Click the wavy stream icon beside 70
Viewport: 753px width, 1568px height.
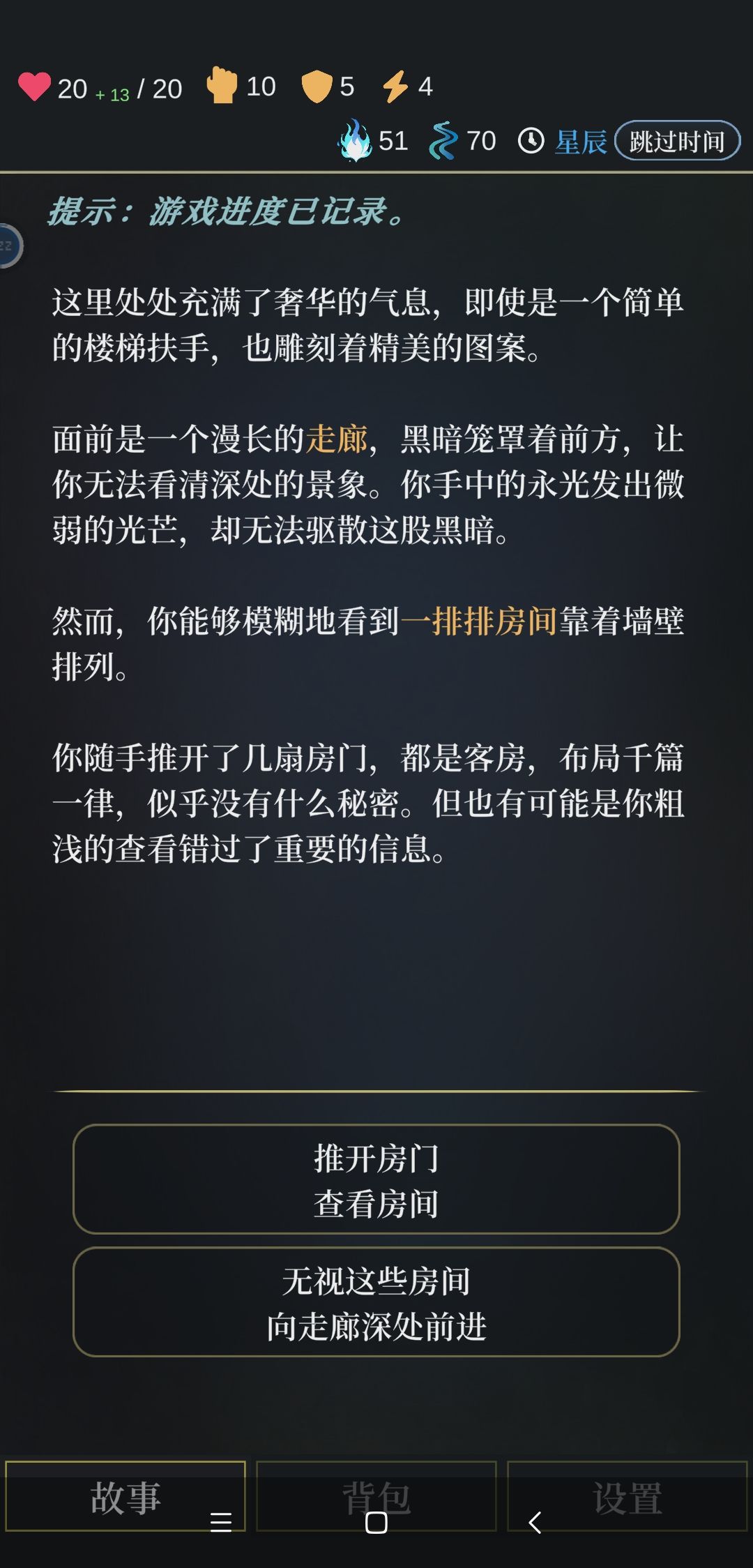pos(444,140)
